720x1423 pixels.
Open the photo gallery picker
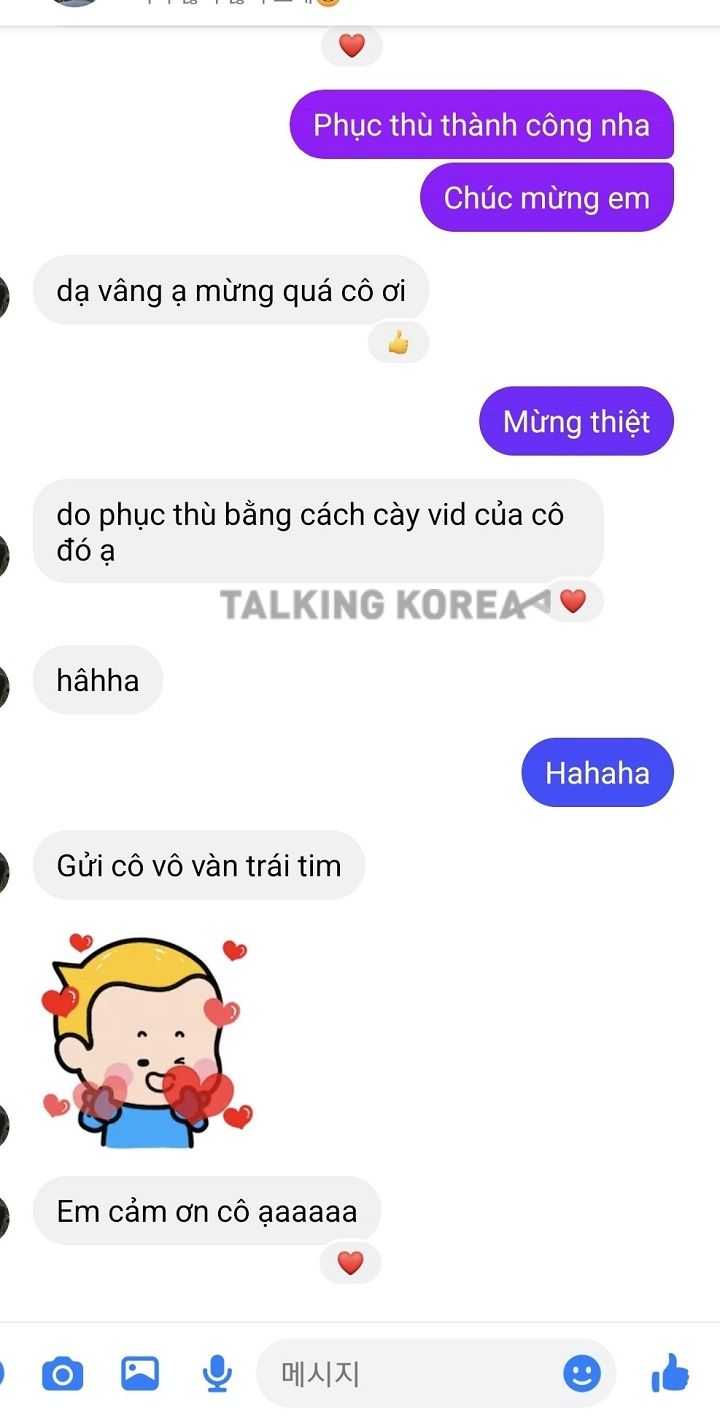click(x=140, y=1373)
